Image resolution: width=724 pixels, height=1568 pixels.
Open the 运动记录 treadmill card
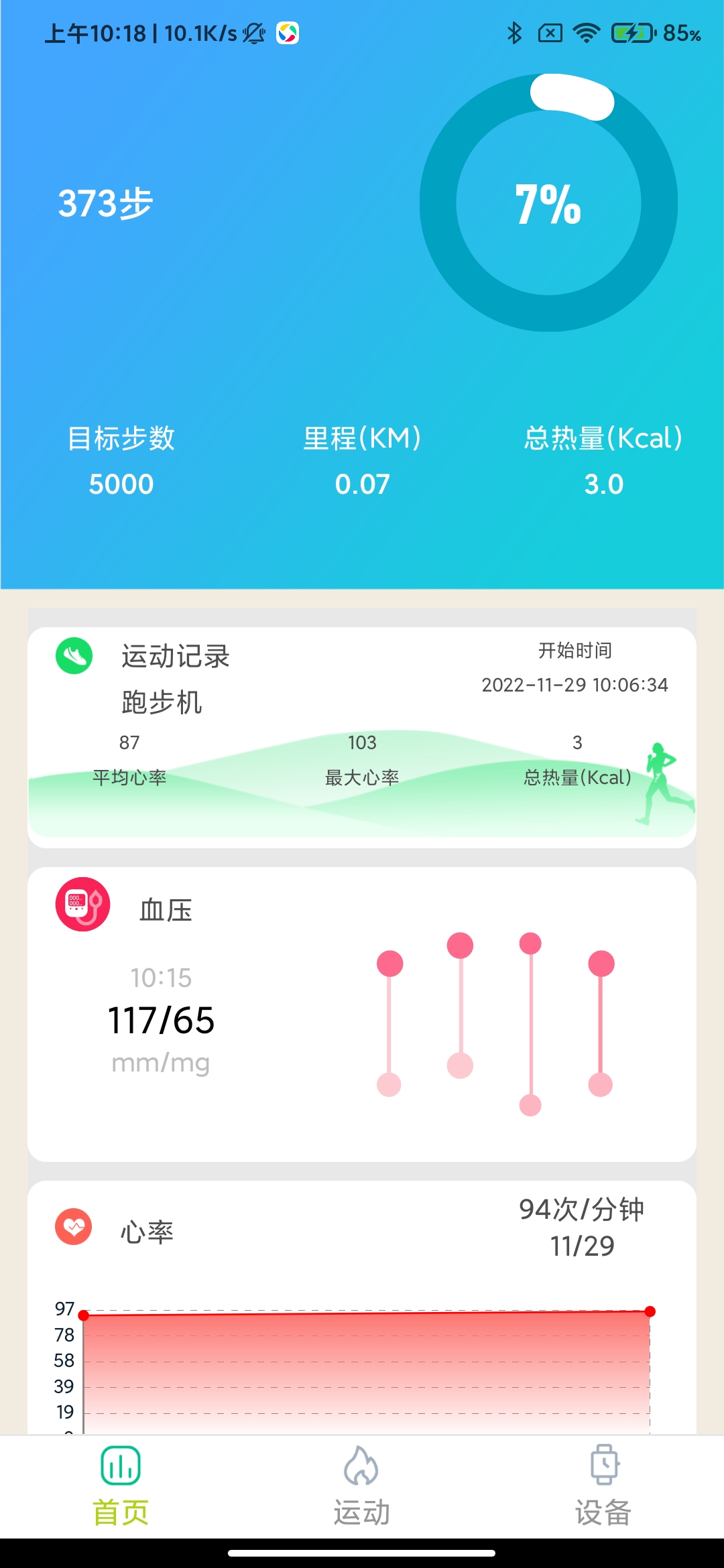pyautogui.click(x=361, y=737)
